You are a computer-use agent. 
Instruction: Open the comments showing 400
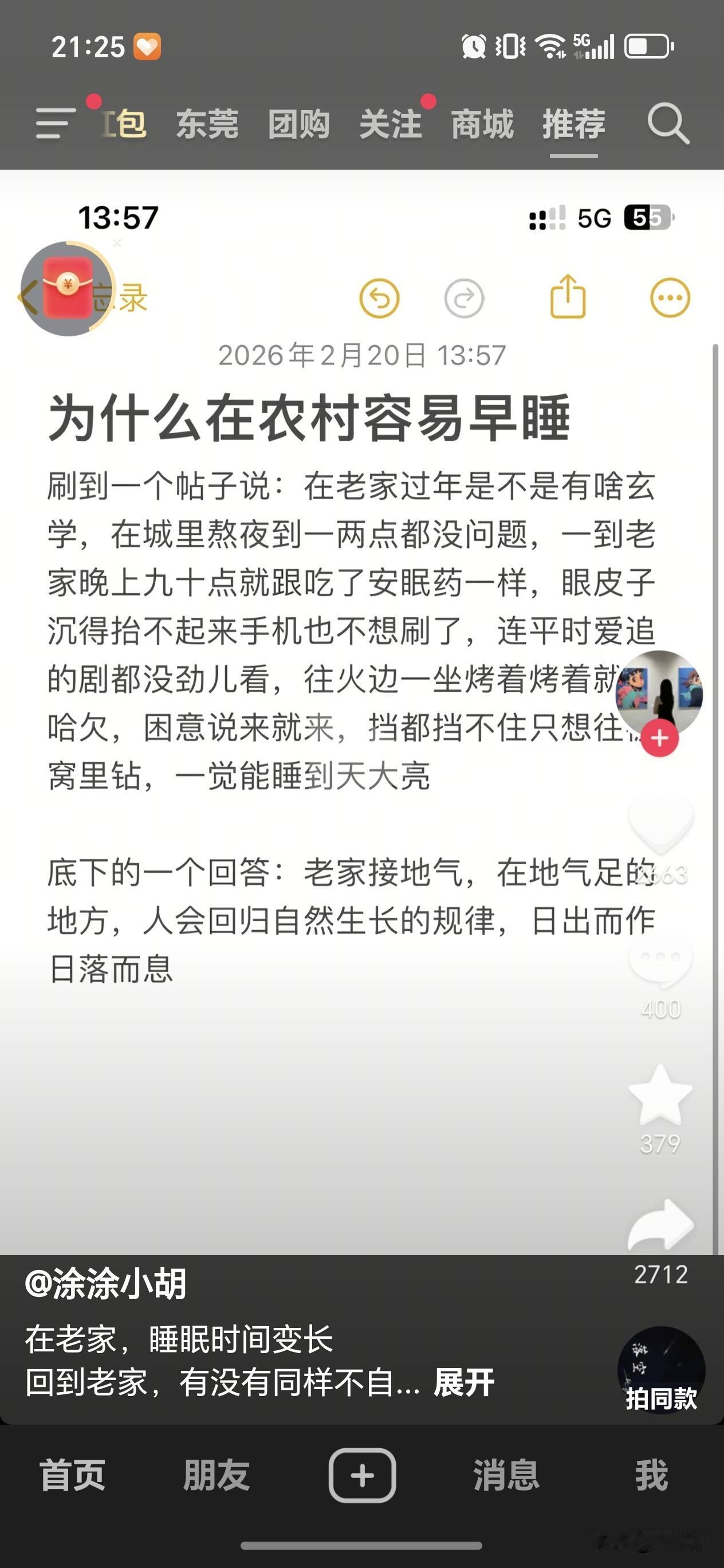(660, 958)
